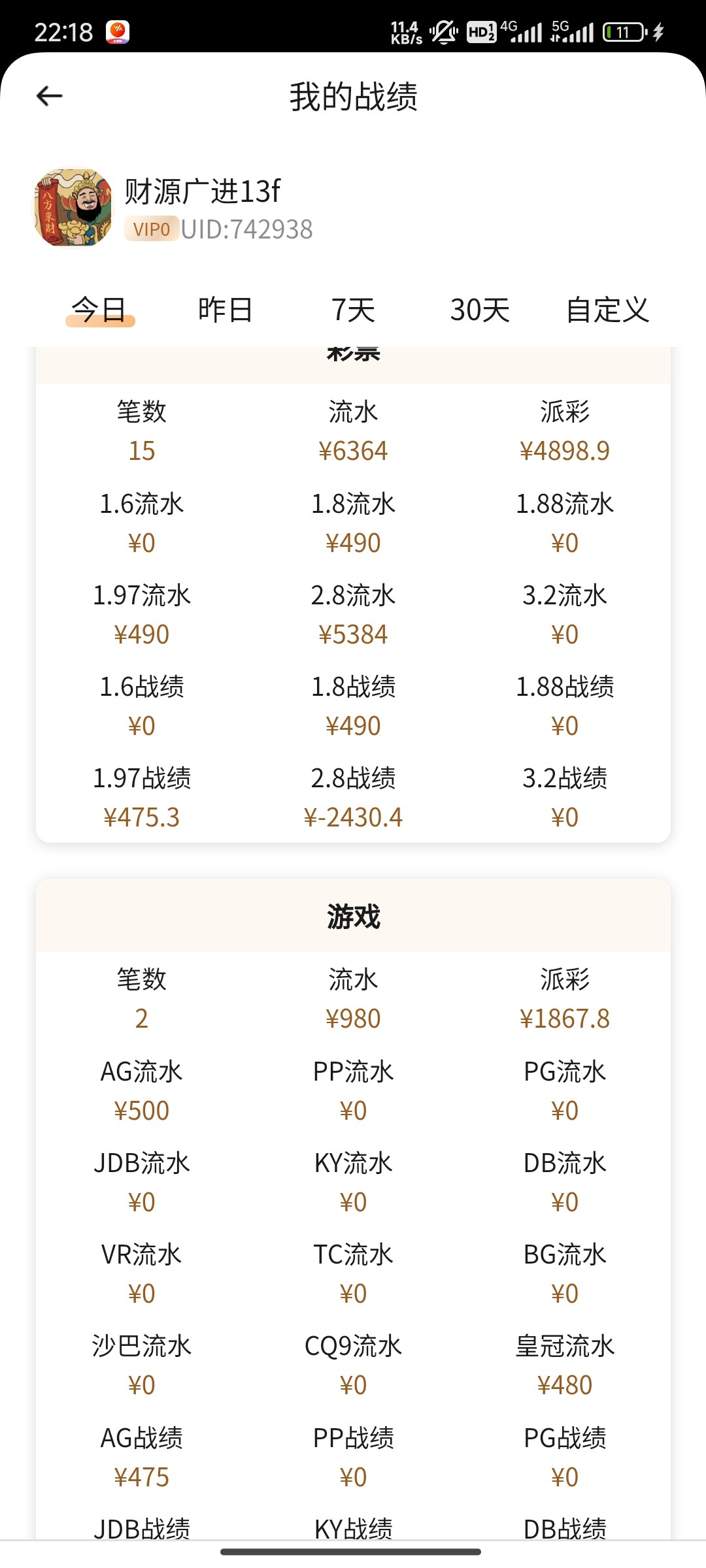Switch to the 昨日 tab
Image resolution: width=706 pixels, height=1568 pixels.
click(226, 310)
